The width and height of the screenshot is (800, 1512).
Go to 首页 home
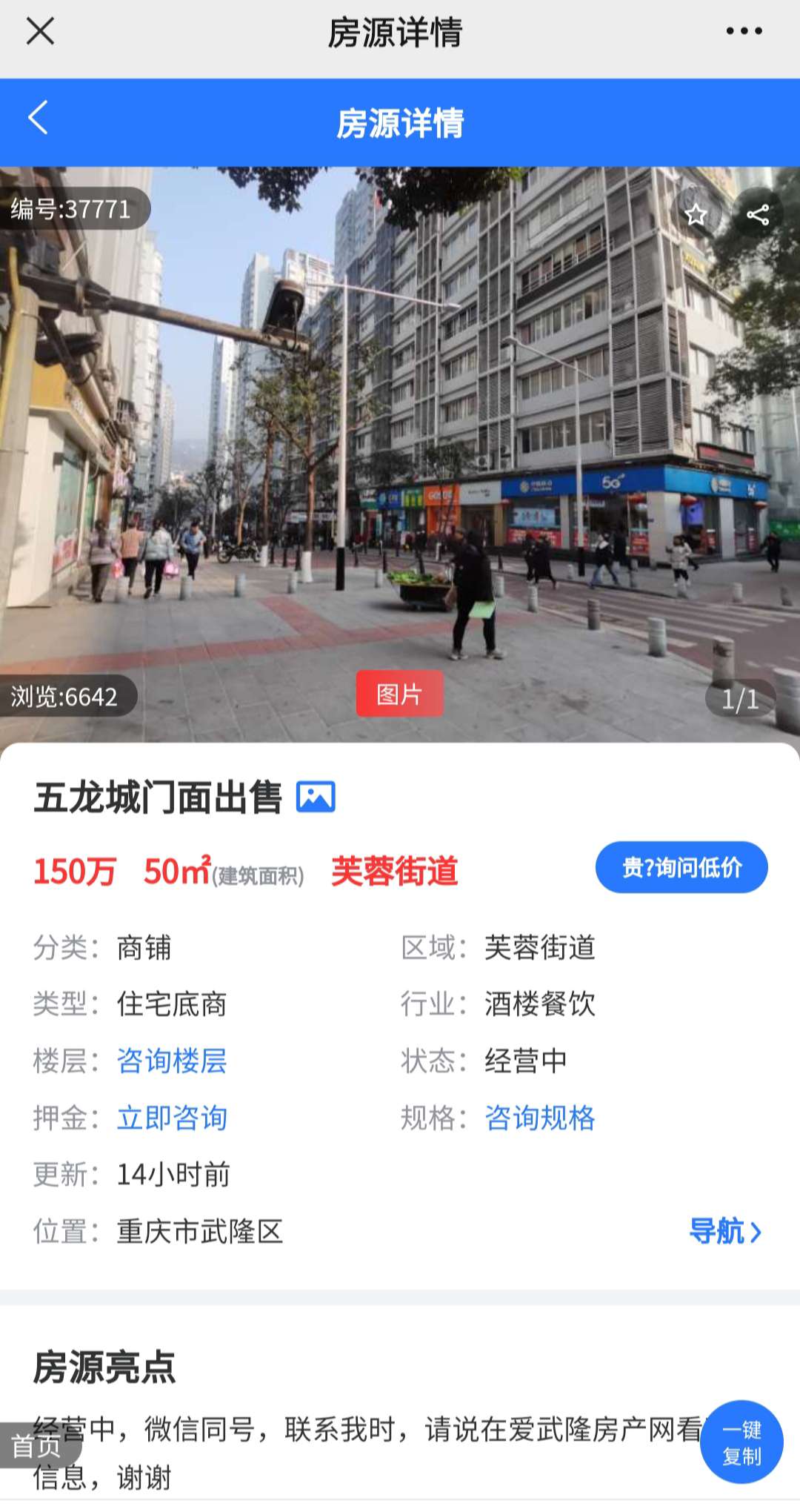(36, 1445)
